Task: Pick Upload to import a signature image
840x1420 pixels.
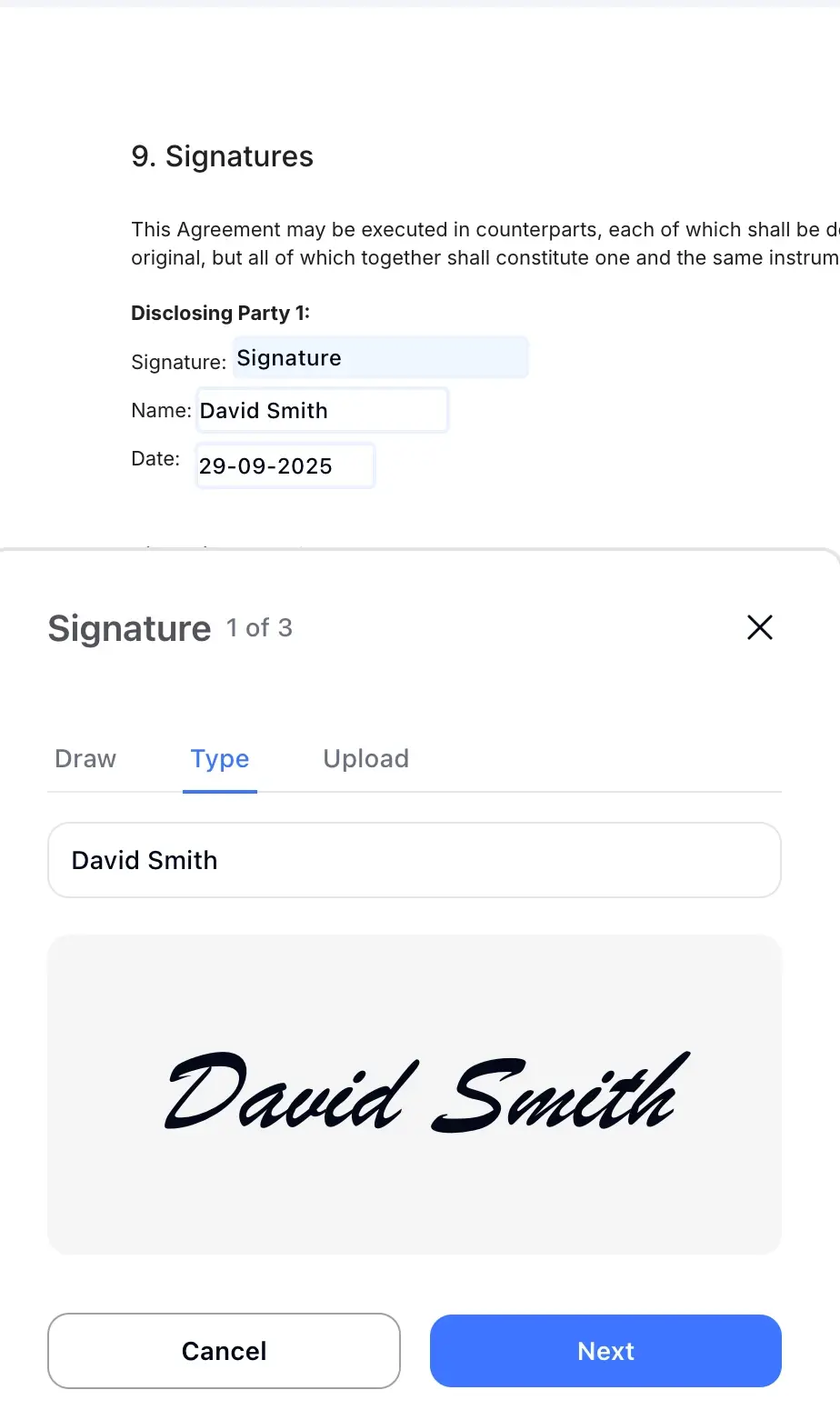Action: (365, 758)
